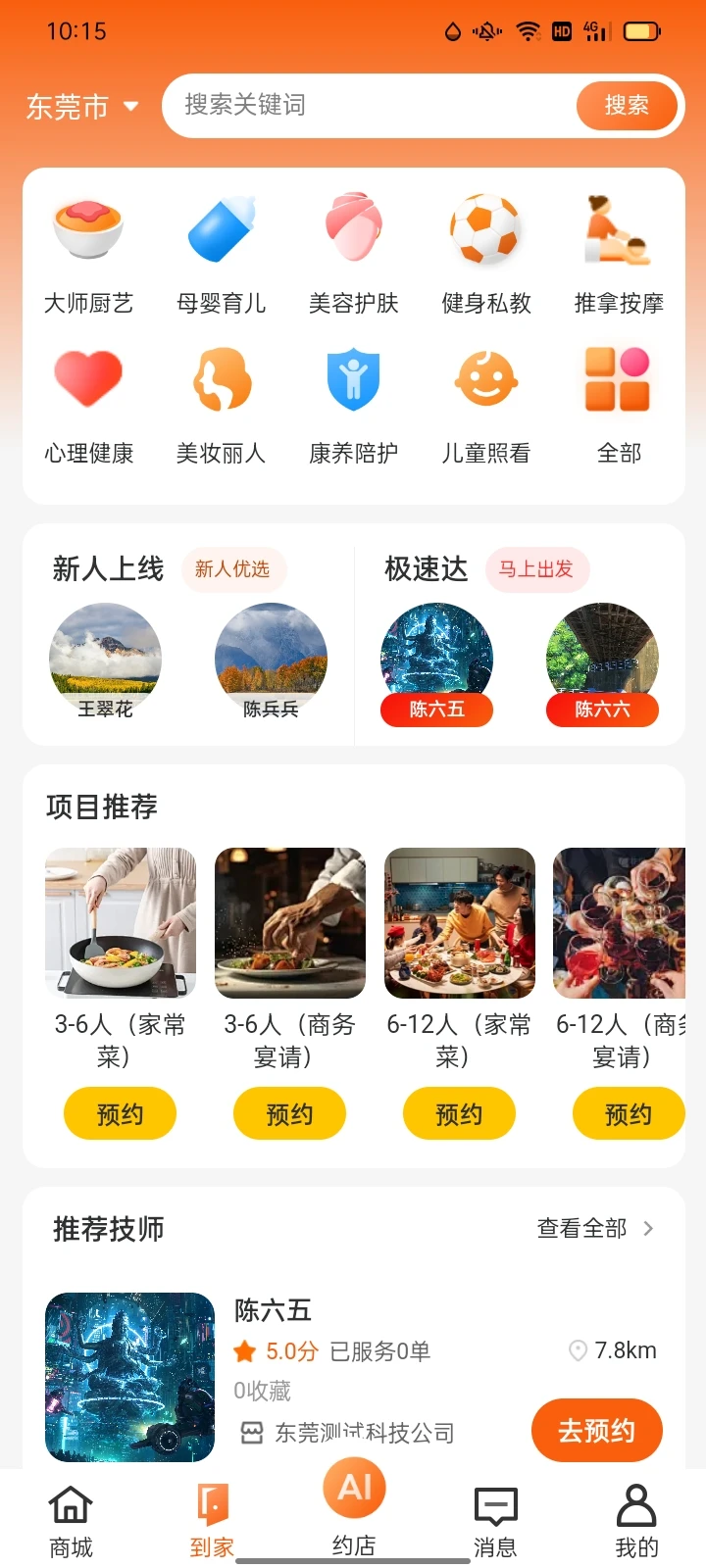View all technicians with 查看全部

(594, 1228)
